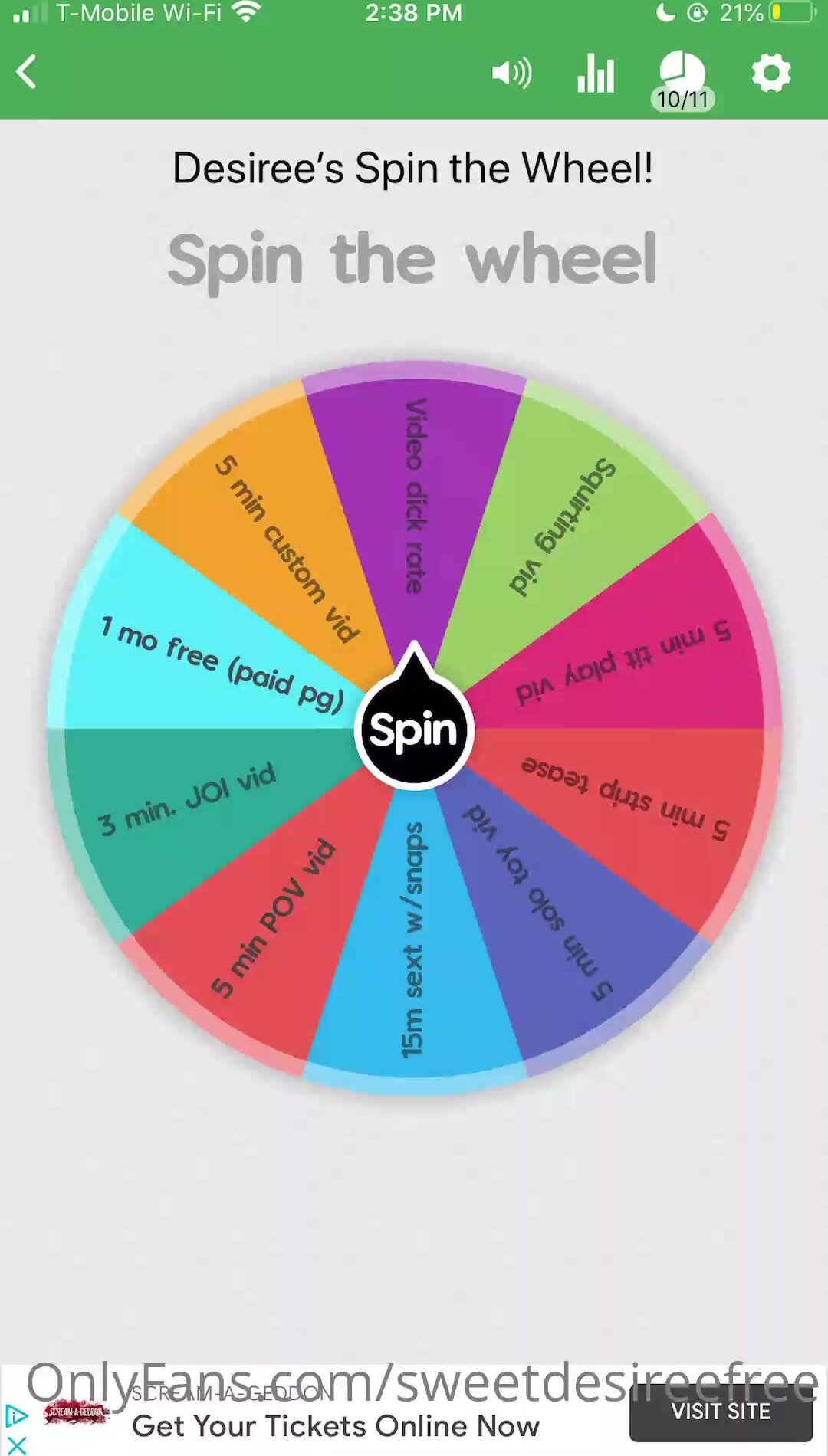Open the wheel entries pie icon
Image resolution: width=828 pixels, height=1456 pixels.
682,80
